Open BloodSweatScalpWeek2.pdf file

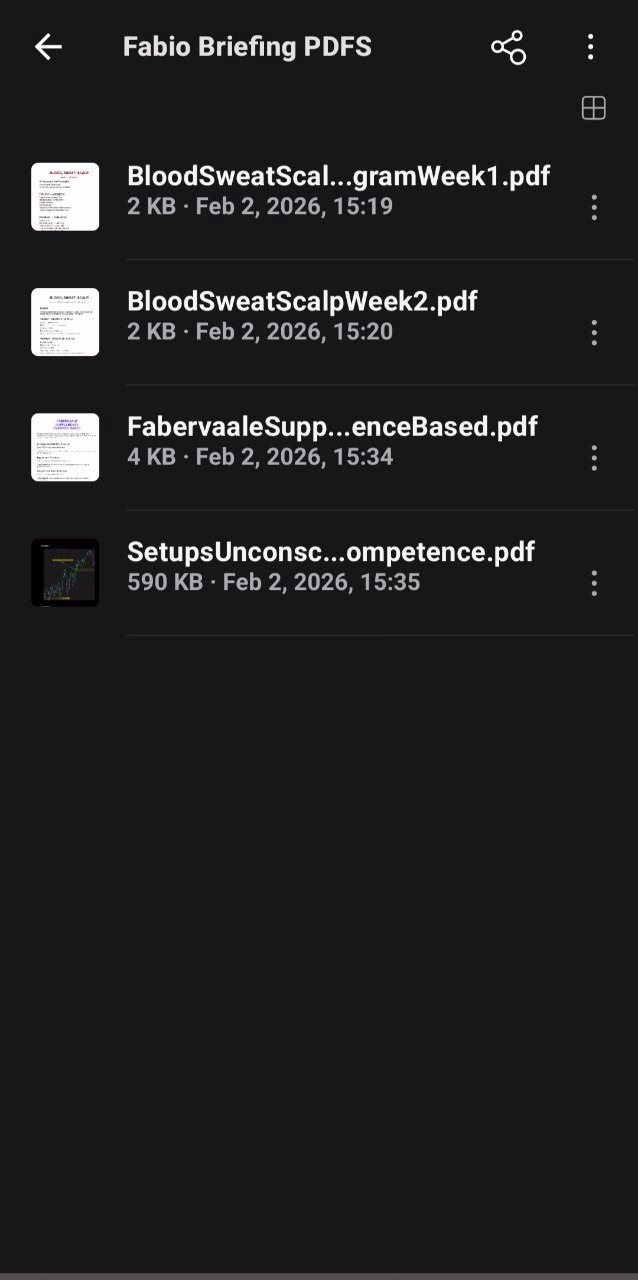point(302,315)
